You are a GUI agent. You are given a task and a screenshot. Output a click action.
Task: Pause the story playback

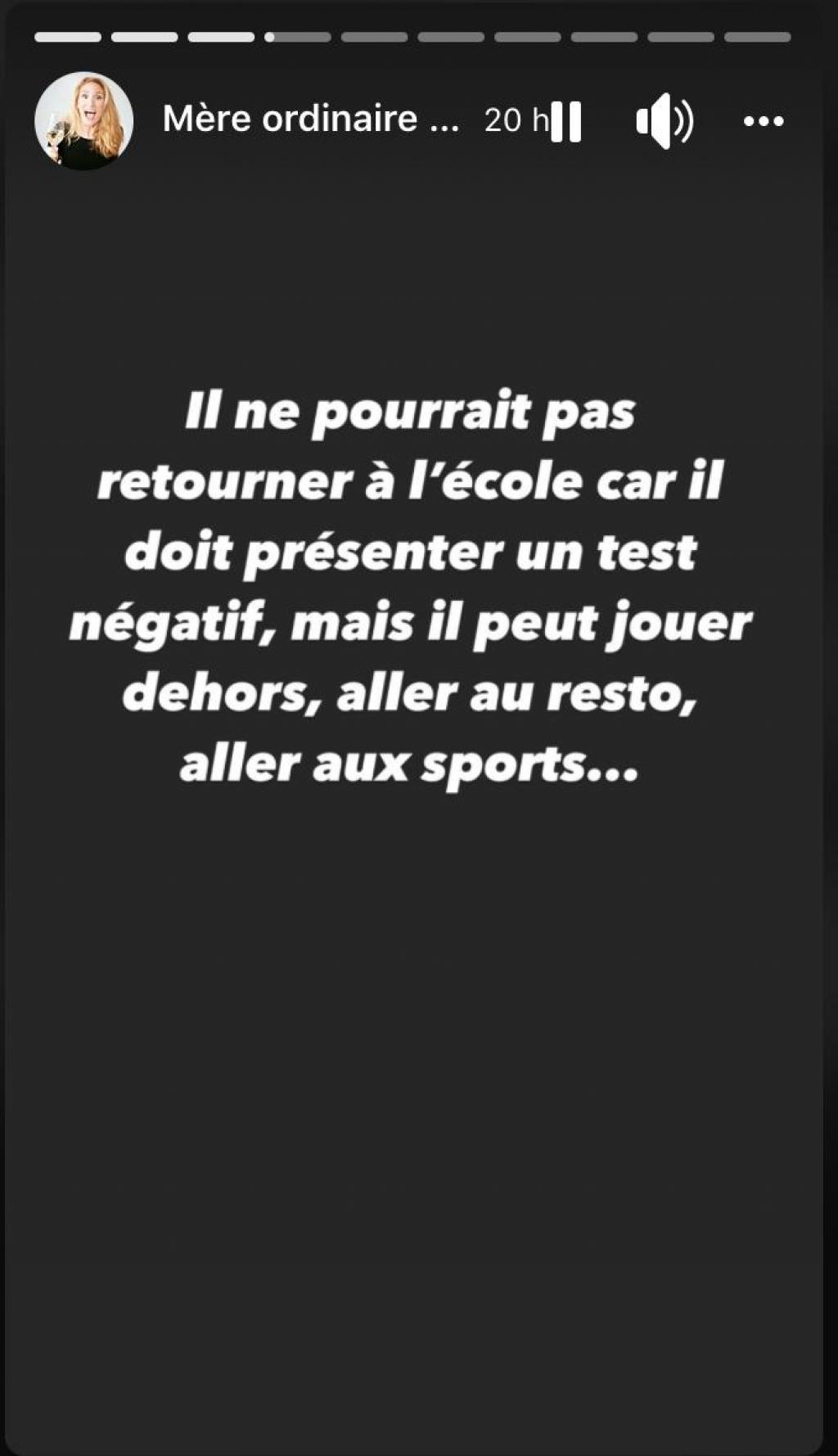(x=566, y=121)
